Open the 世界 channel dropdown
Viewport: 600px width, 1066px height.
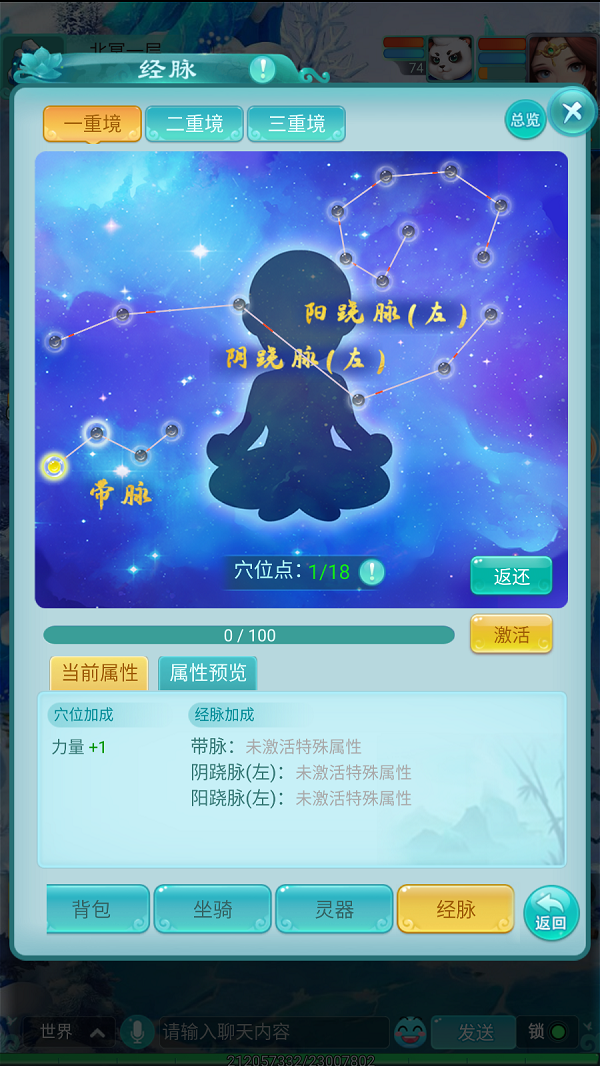(x=68, y=1031)
